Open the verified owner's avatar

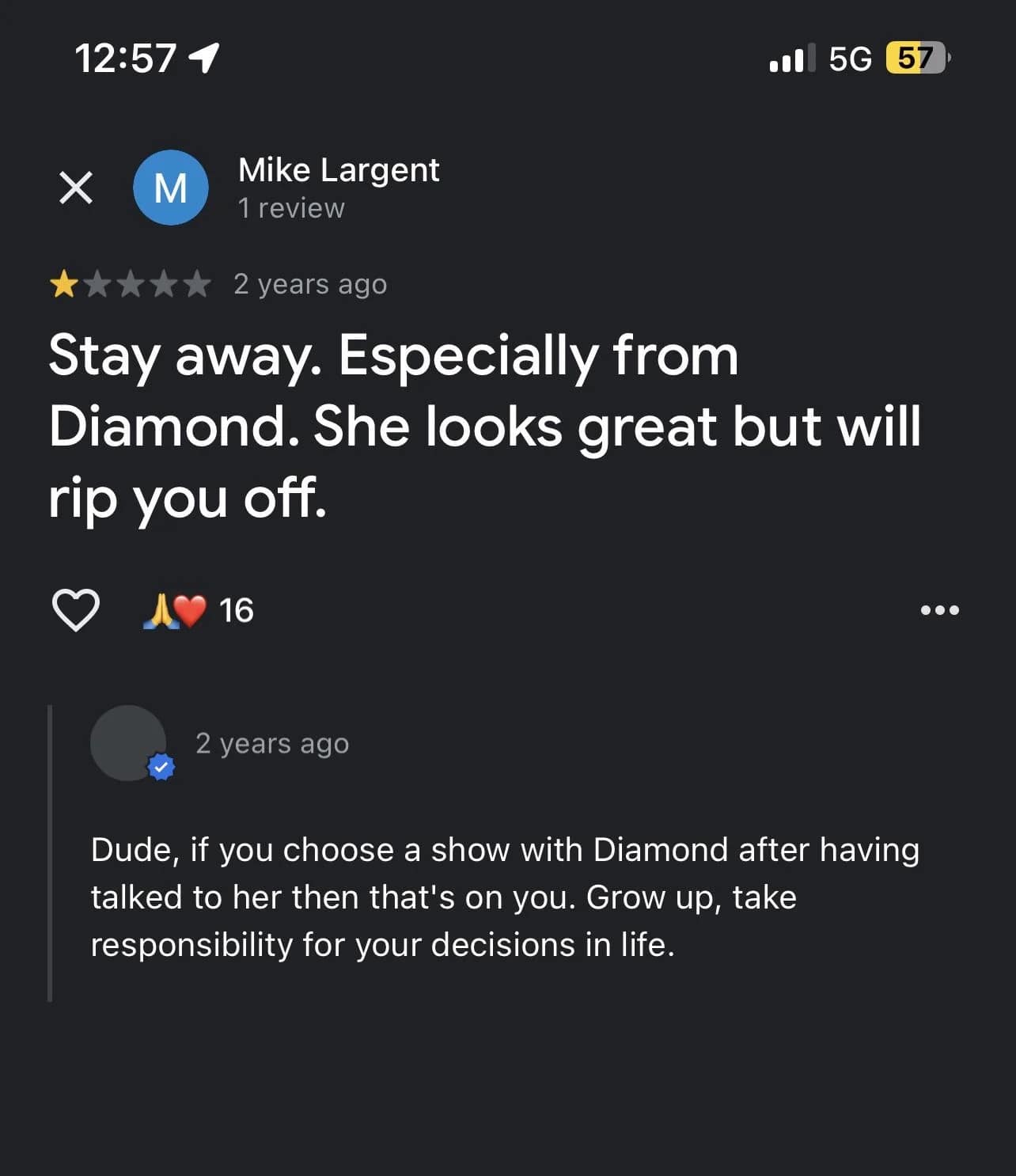[x=129, y=743]
